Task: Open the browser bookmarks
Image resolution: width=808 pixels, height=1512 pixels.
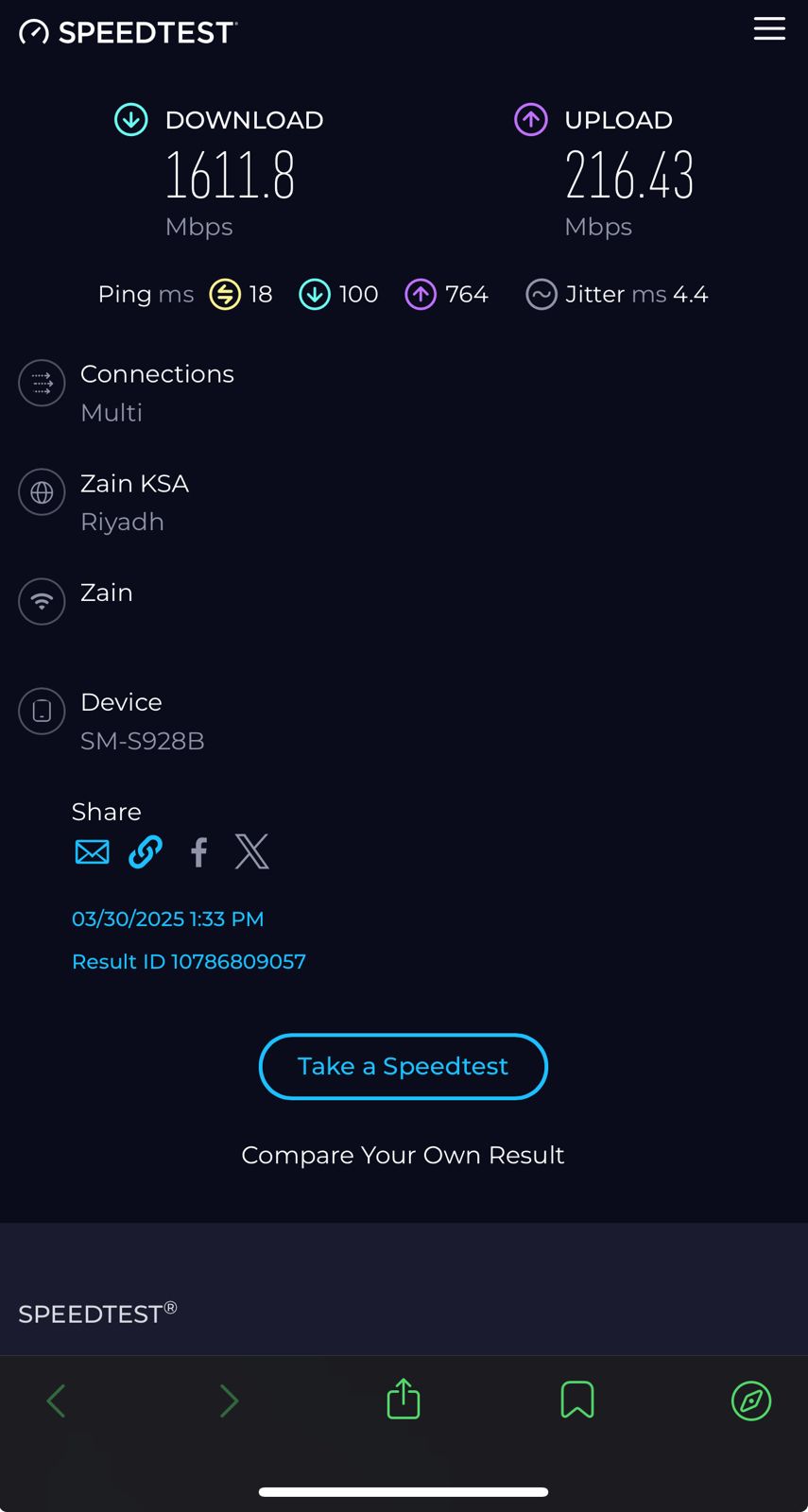Action: click(577, 1400)
